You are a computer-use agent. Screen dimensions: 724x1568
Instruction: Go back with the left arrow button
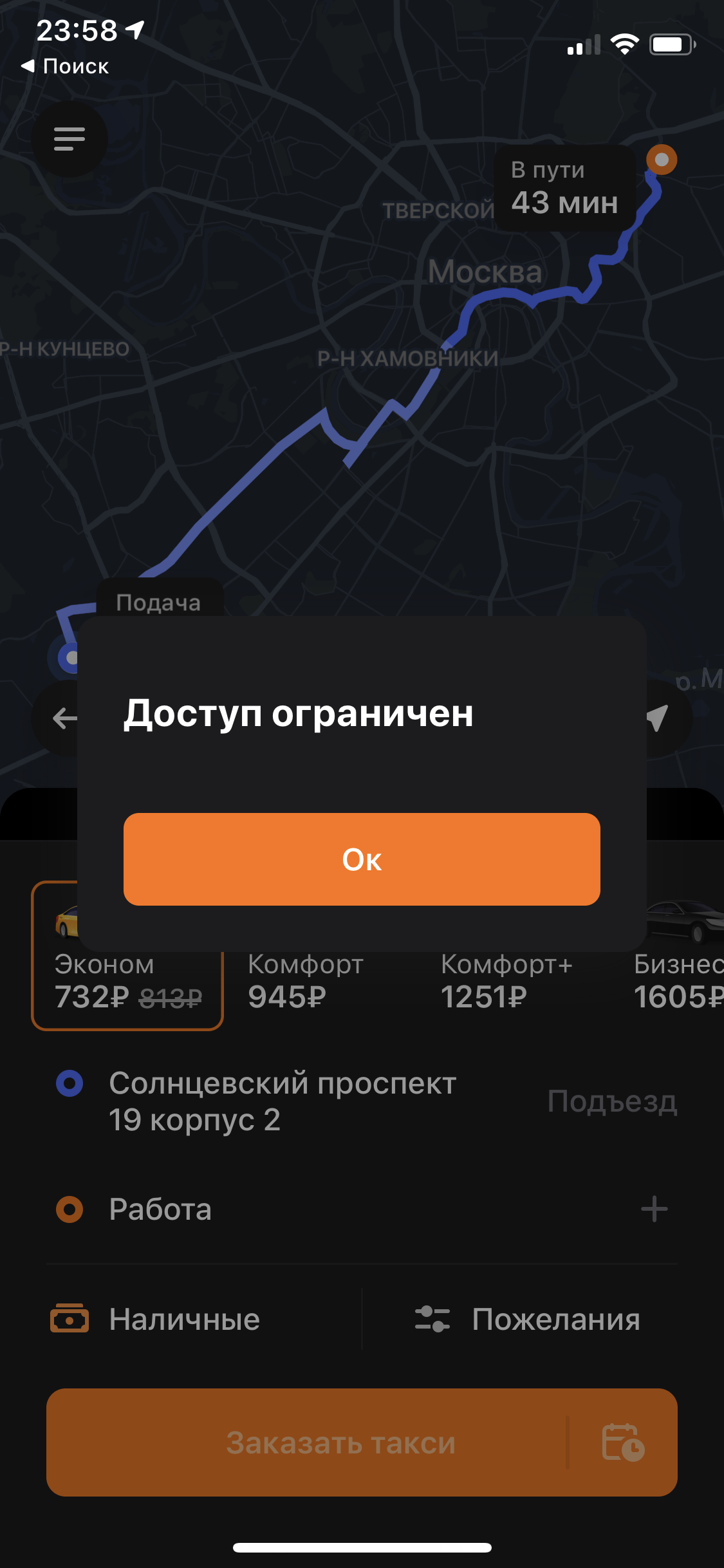coord(64,718)
